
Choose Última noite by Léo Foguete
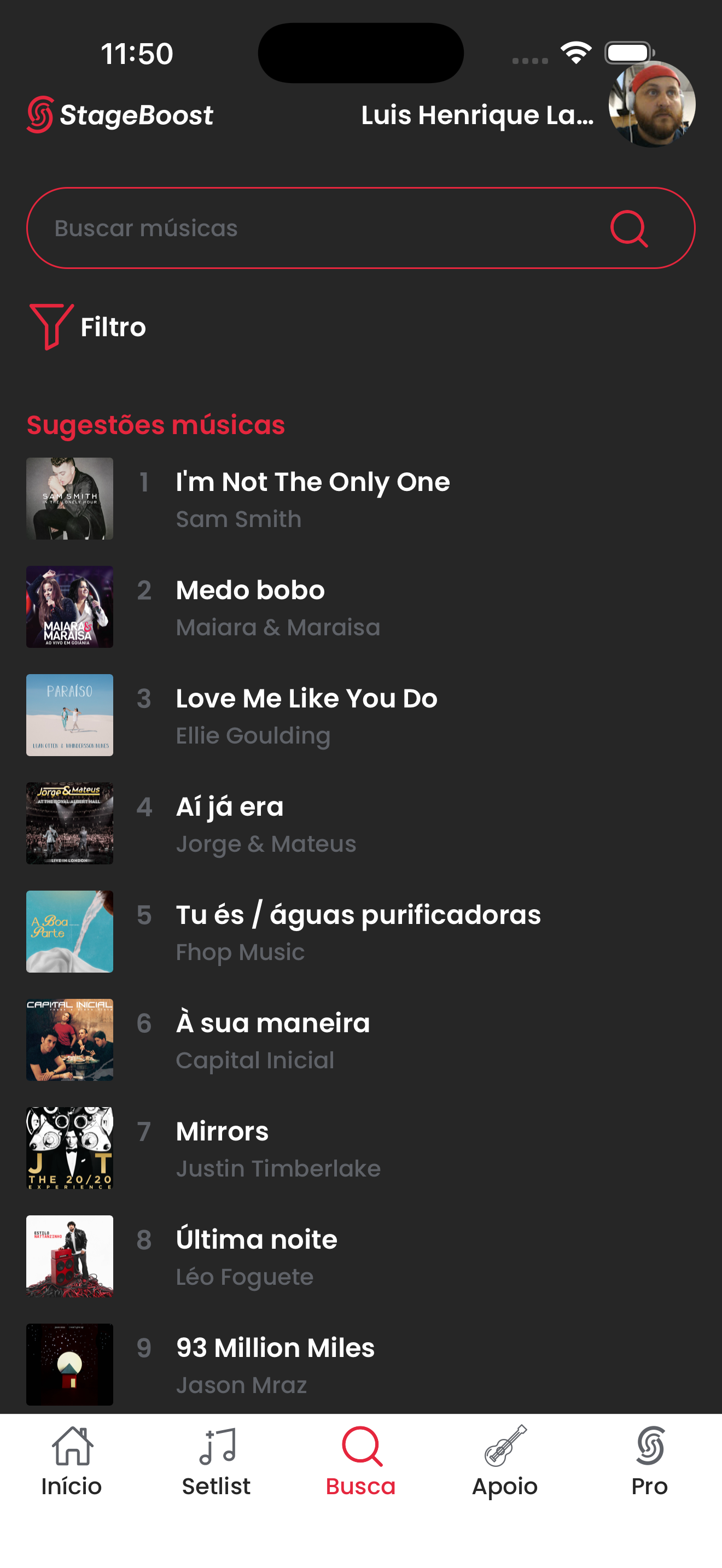tap(257, 1257)
